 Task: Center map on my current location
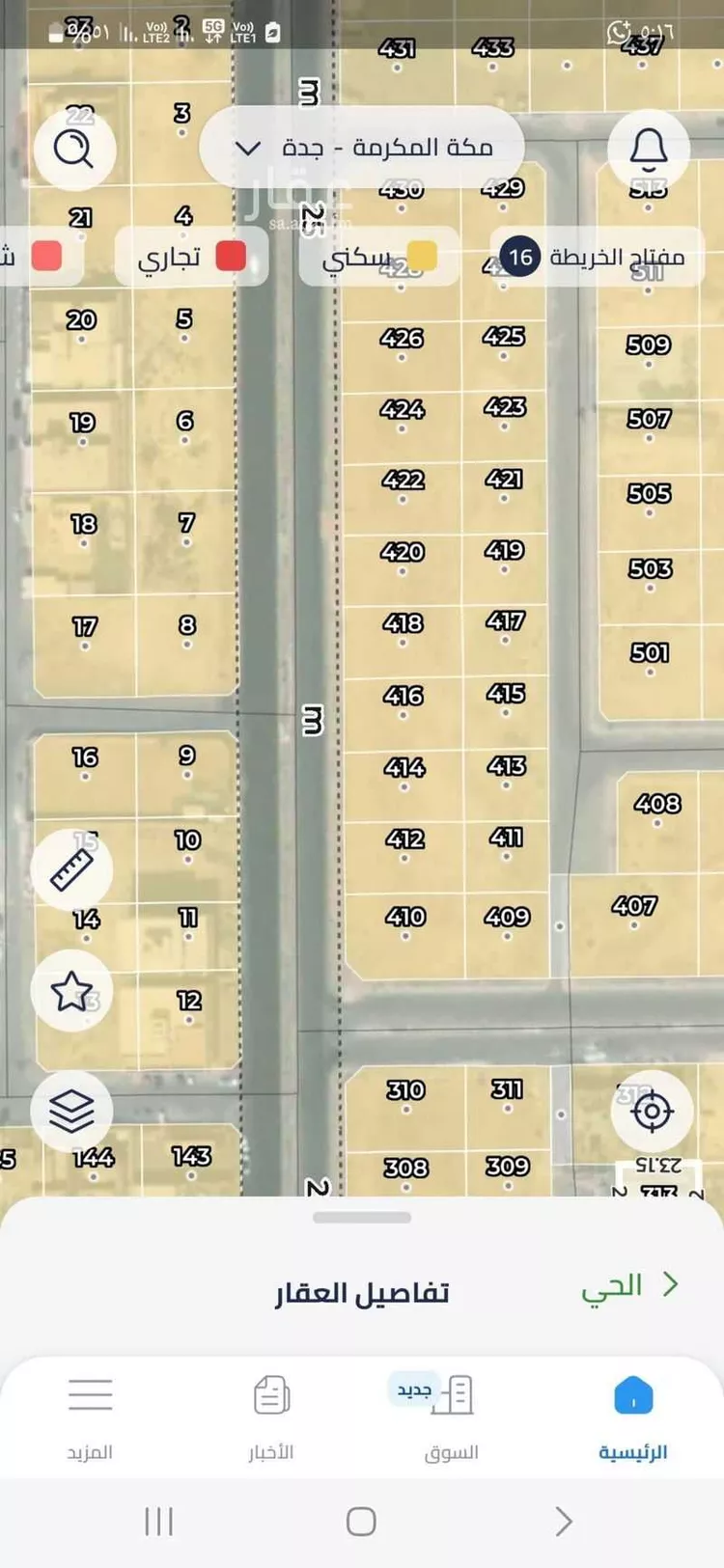(652, 1111)
